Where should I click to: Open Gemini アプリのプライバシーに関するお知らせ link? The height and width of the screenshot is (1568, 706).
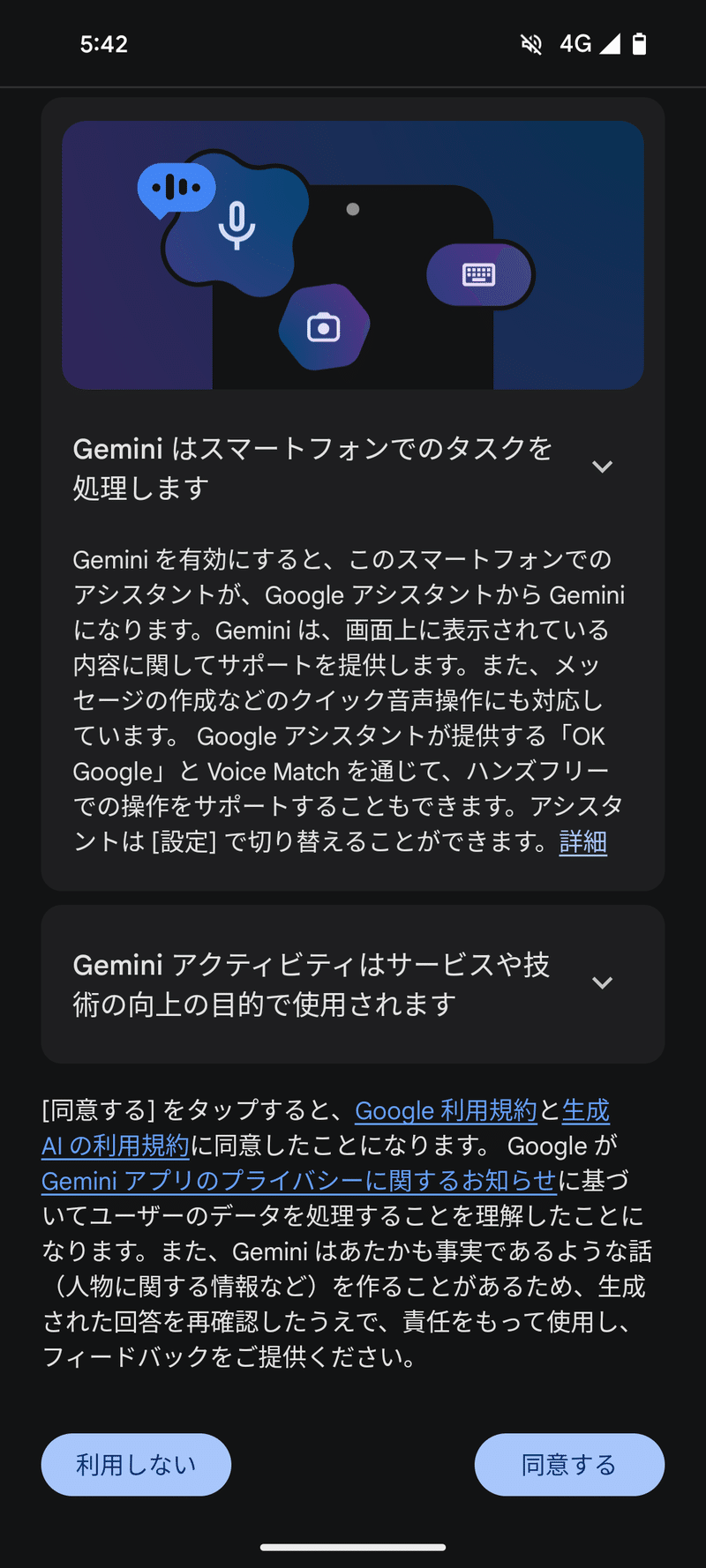pos(299,1181)
